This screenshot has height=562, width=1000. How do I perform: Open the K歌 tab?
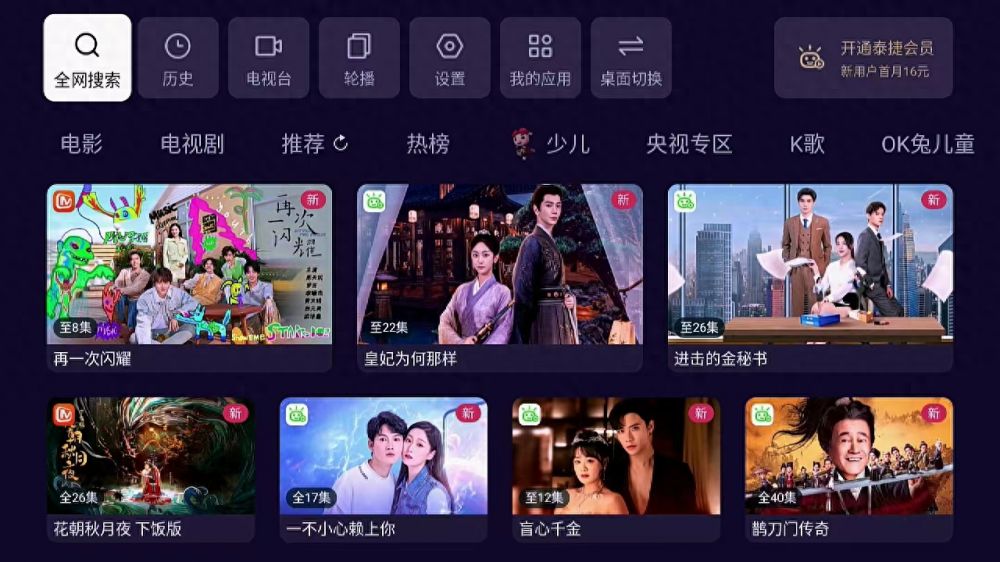point(807,144)
